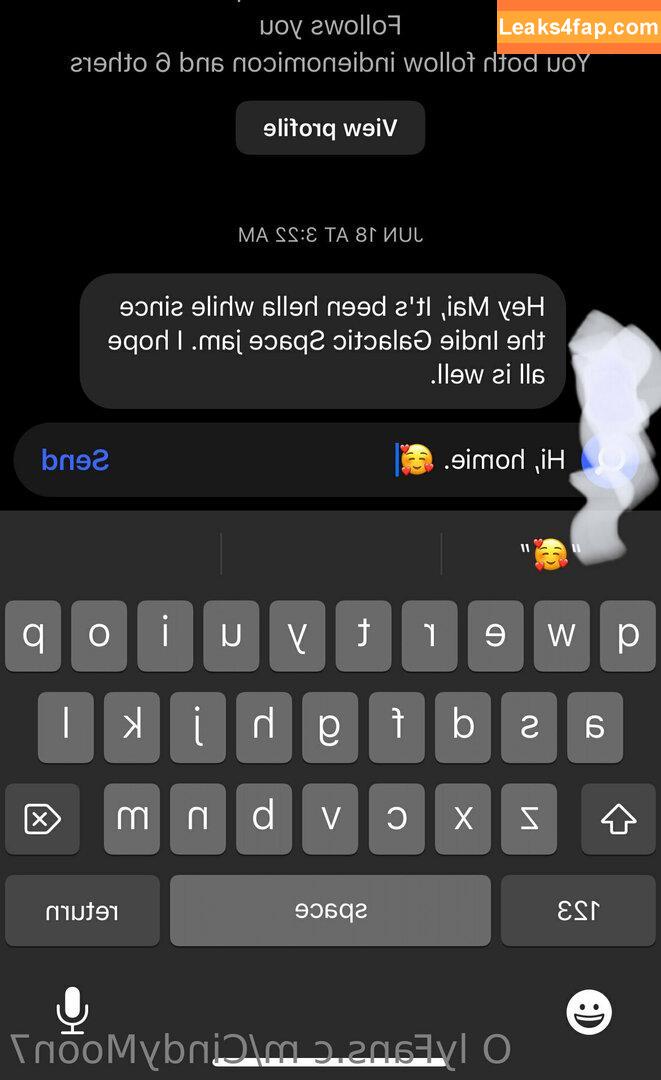Hit the keyboard backspace key
661x1080 pixels.
[42, 819]
